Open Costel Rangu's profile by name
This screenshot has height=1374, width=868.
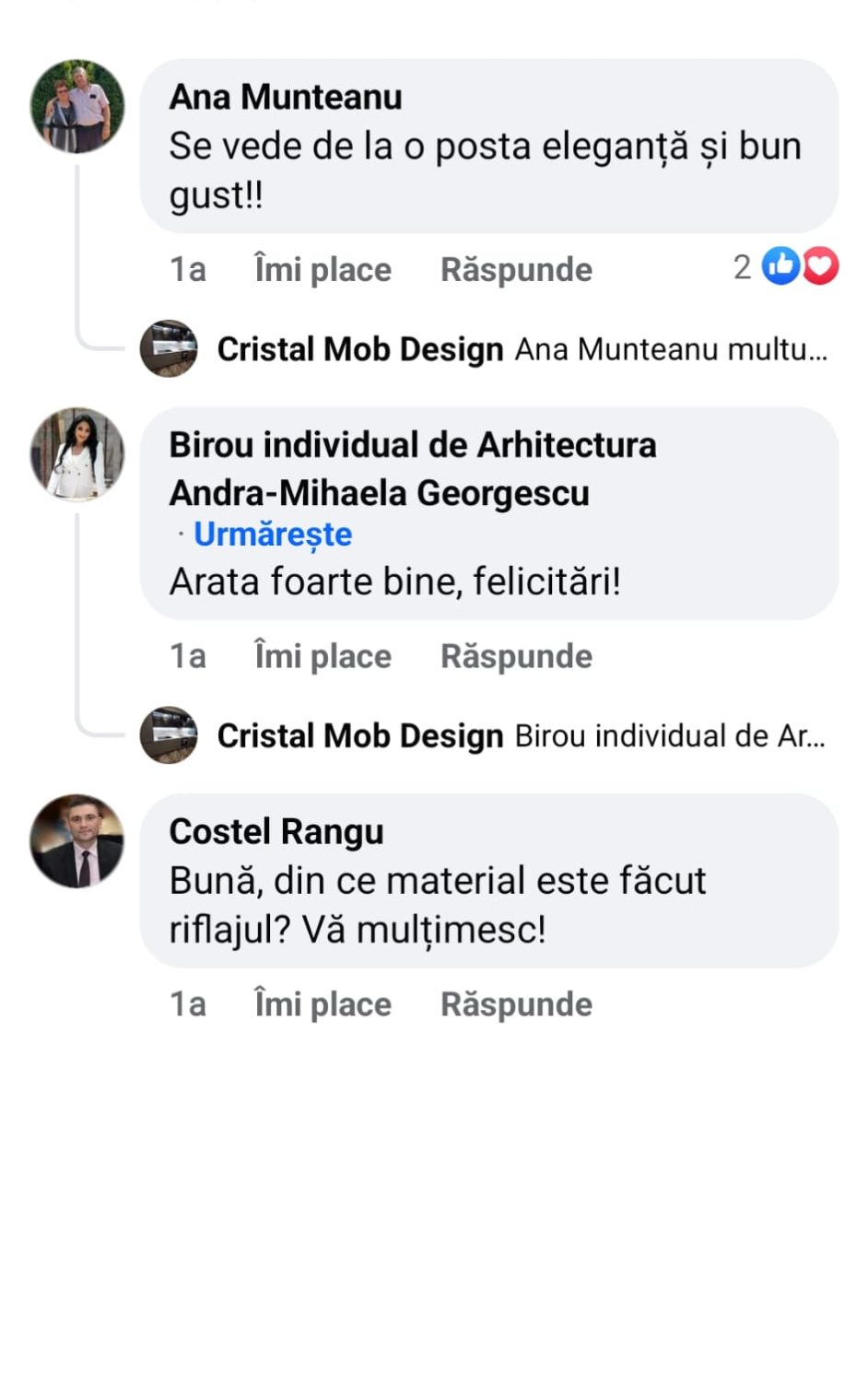pyautogui.click(x=276, y=831)
